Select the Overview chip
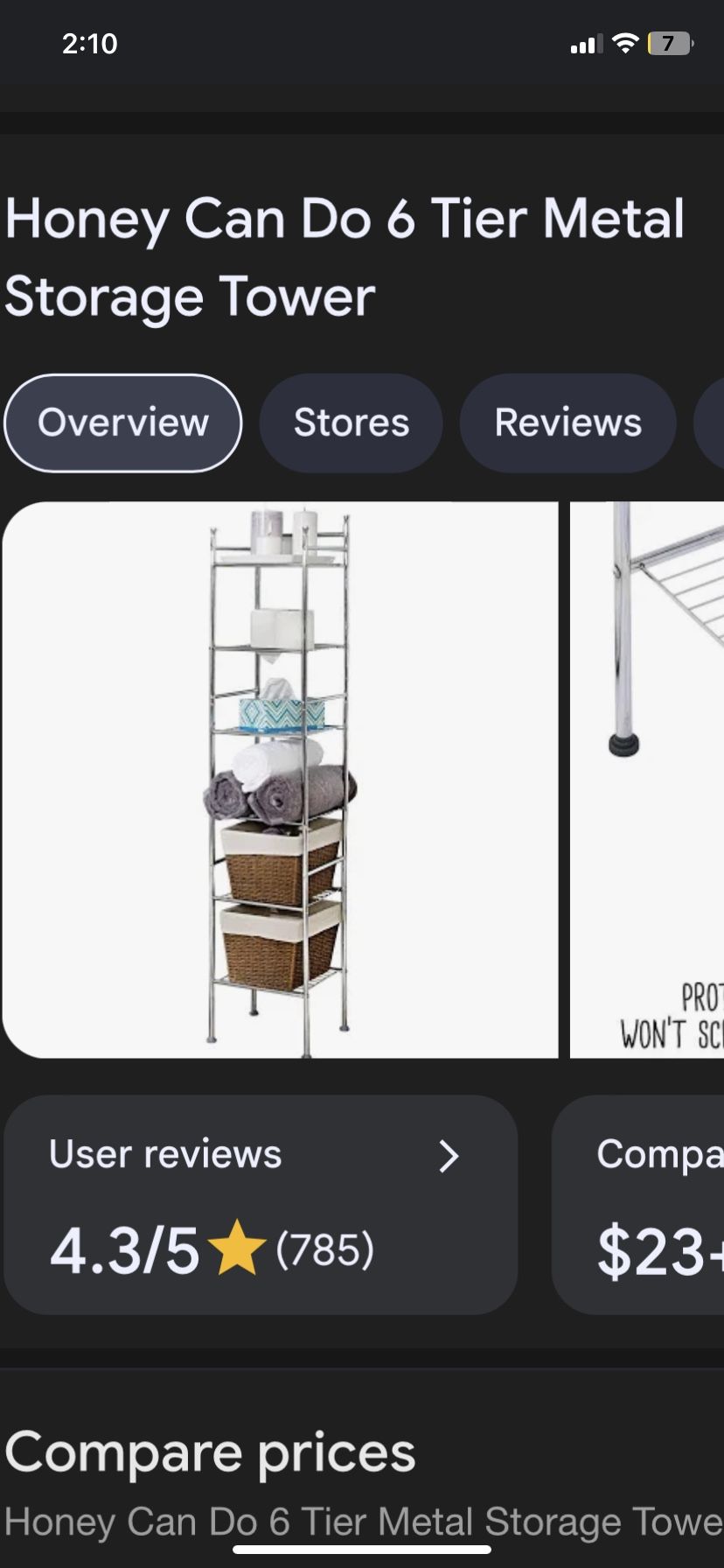This screenshot has width=724, height=1568. pyautogui.click(x=122, y=423)
